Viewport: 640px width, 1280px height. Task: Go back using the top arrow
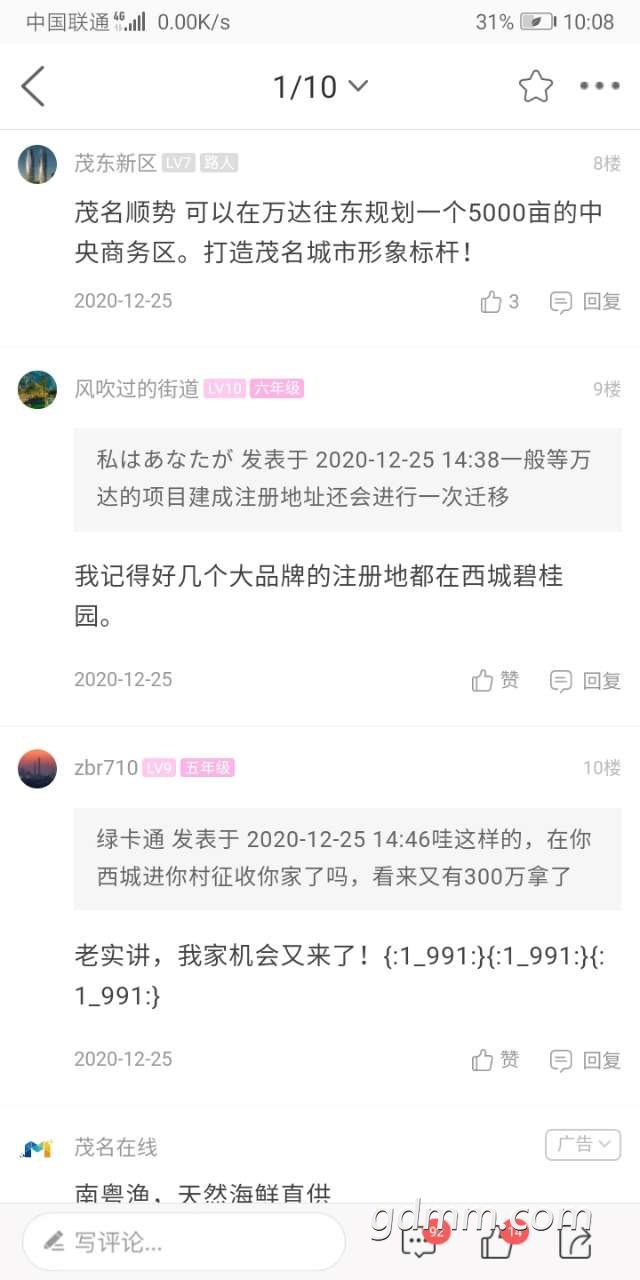tap(34, 87)
